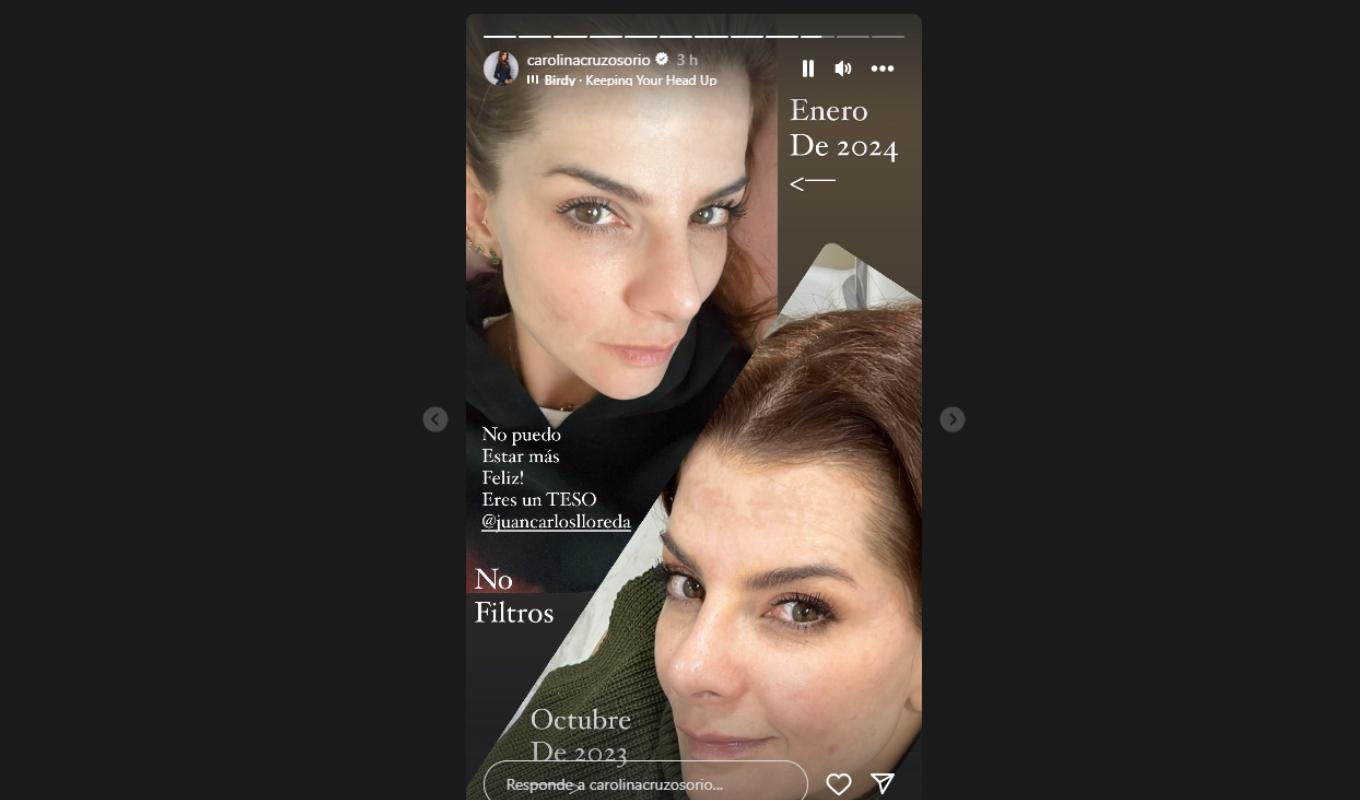Skip to the next story
The width and height of the screenshot is (1360, 800).
(x=952, y=419)
